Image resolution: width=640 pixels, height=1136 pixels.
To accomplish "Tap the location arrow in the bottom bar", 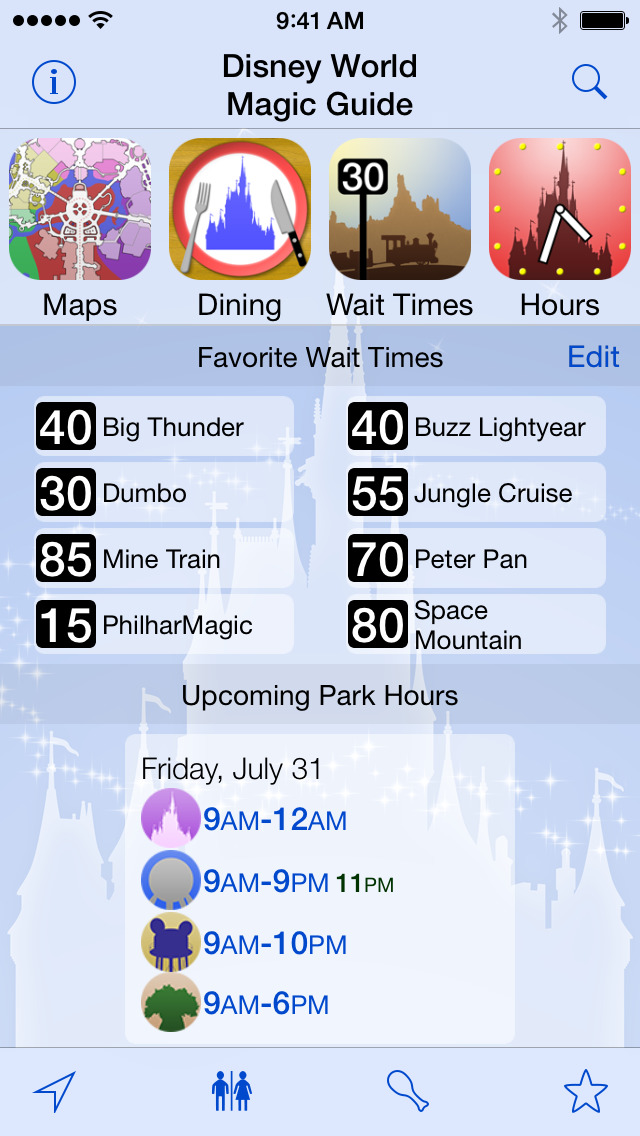I will click(x=54, y=1091).
